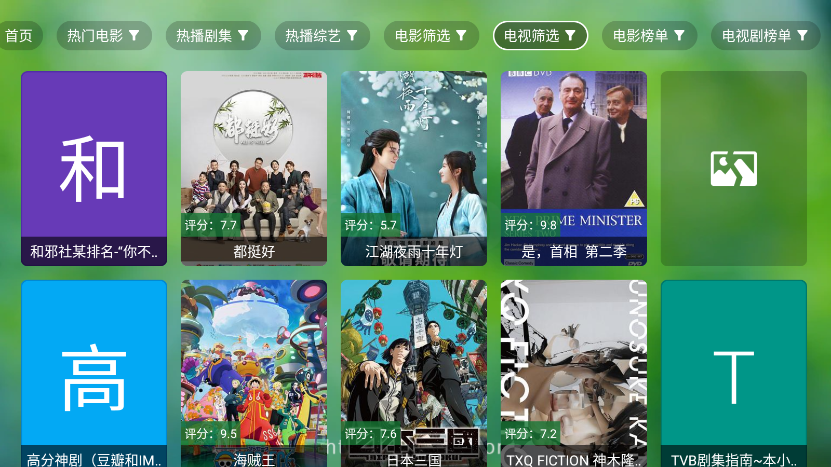Select the drama 江湖夜雨十年灯
831x467 pixels.
[x=414, y=168]
